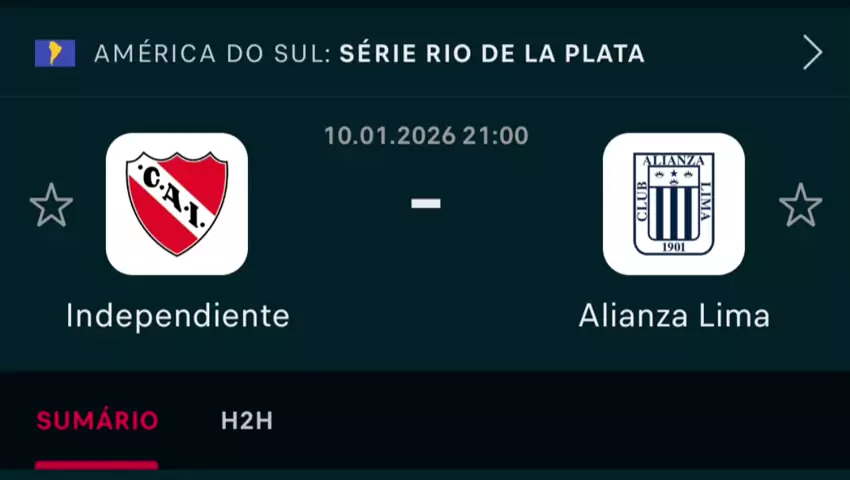Switch to the H2H tab
Screen dimensions: 850x480
click(247, 421)
